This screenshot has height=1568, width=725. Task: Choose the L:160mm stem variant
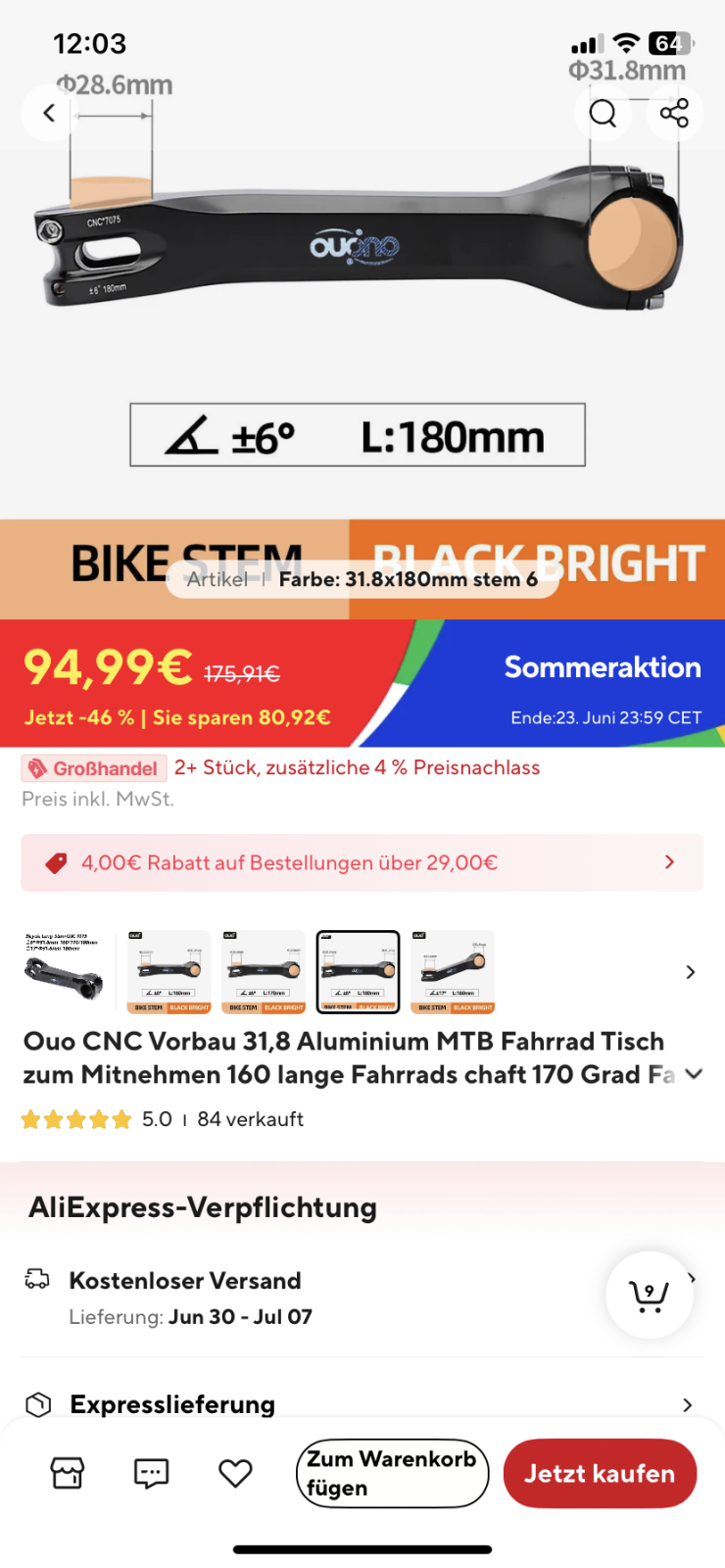pos(169,971)
